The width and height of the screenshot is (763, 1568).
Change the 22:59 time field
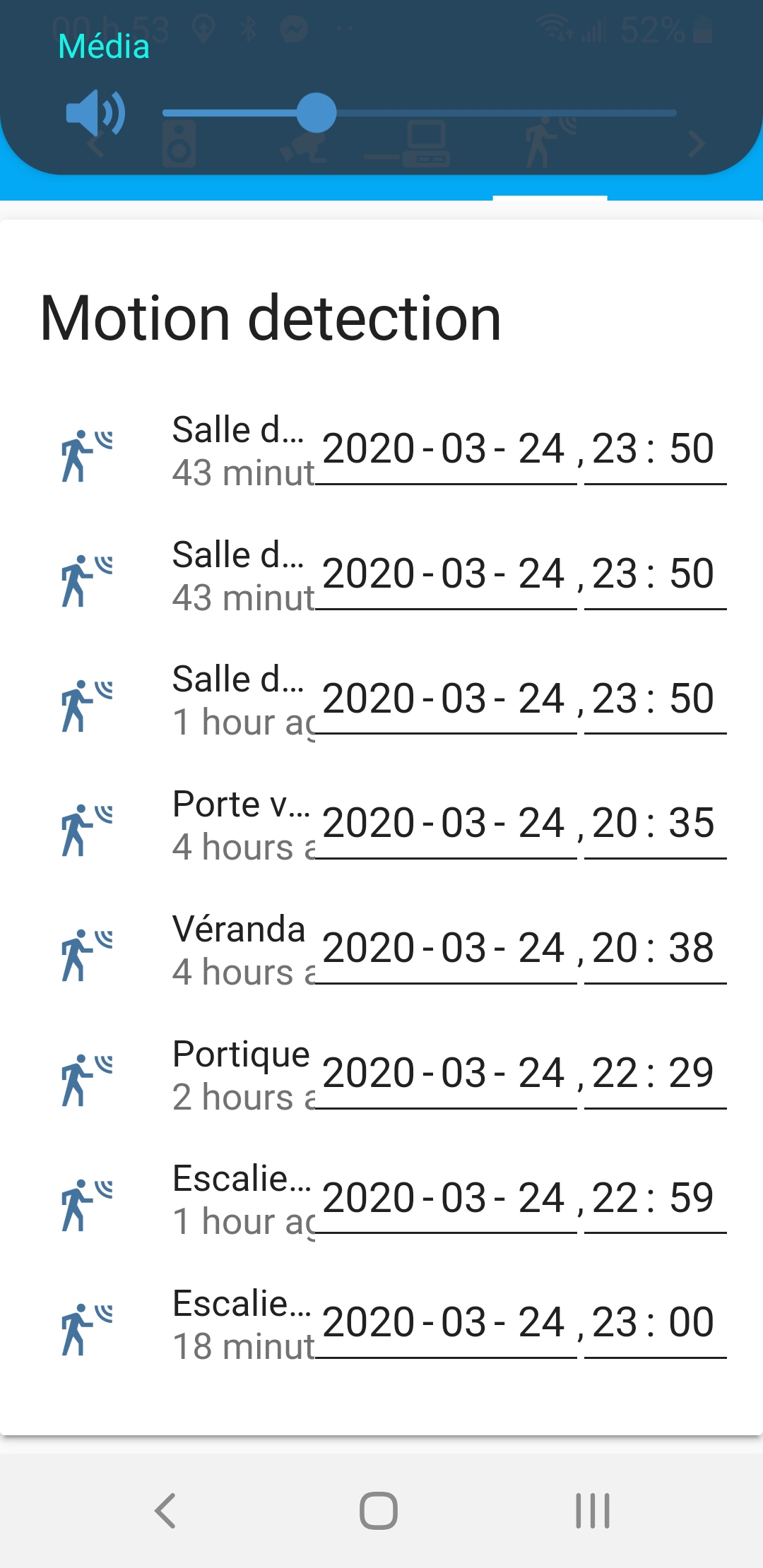point(654,1199)
